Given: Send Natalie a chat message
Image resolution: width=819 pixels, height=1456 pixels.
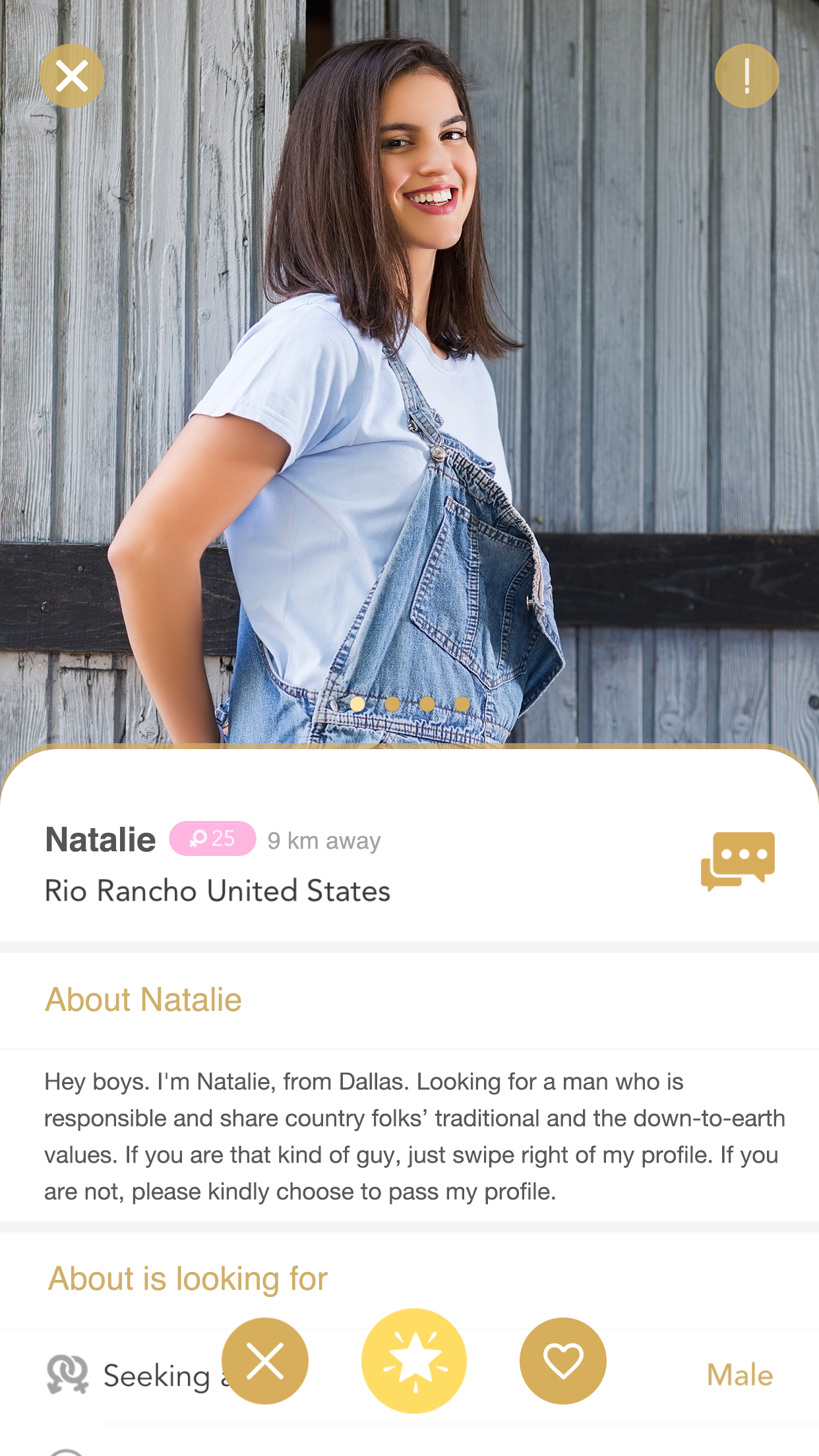Looking at the screenshot, I should point(738,861).
